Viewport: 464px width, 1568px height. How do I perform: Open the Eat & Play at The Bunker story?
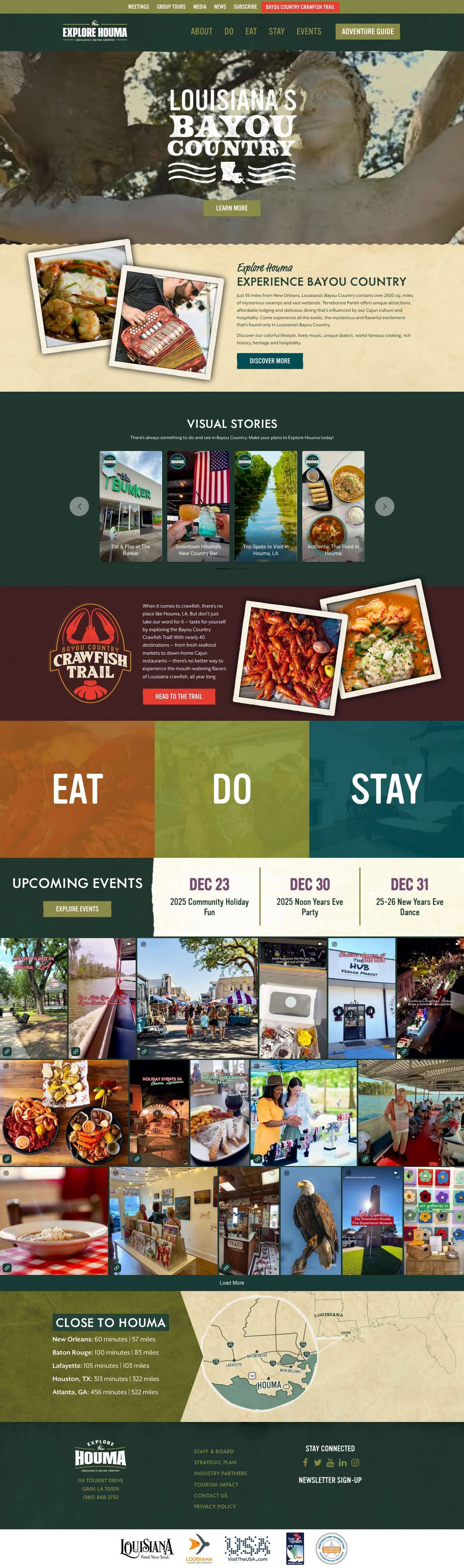pos(131,506)
